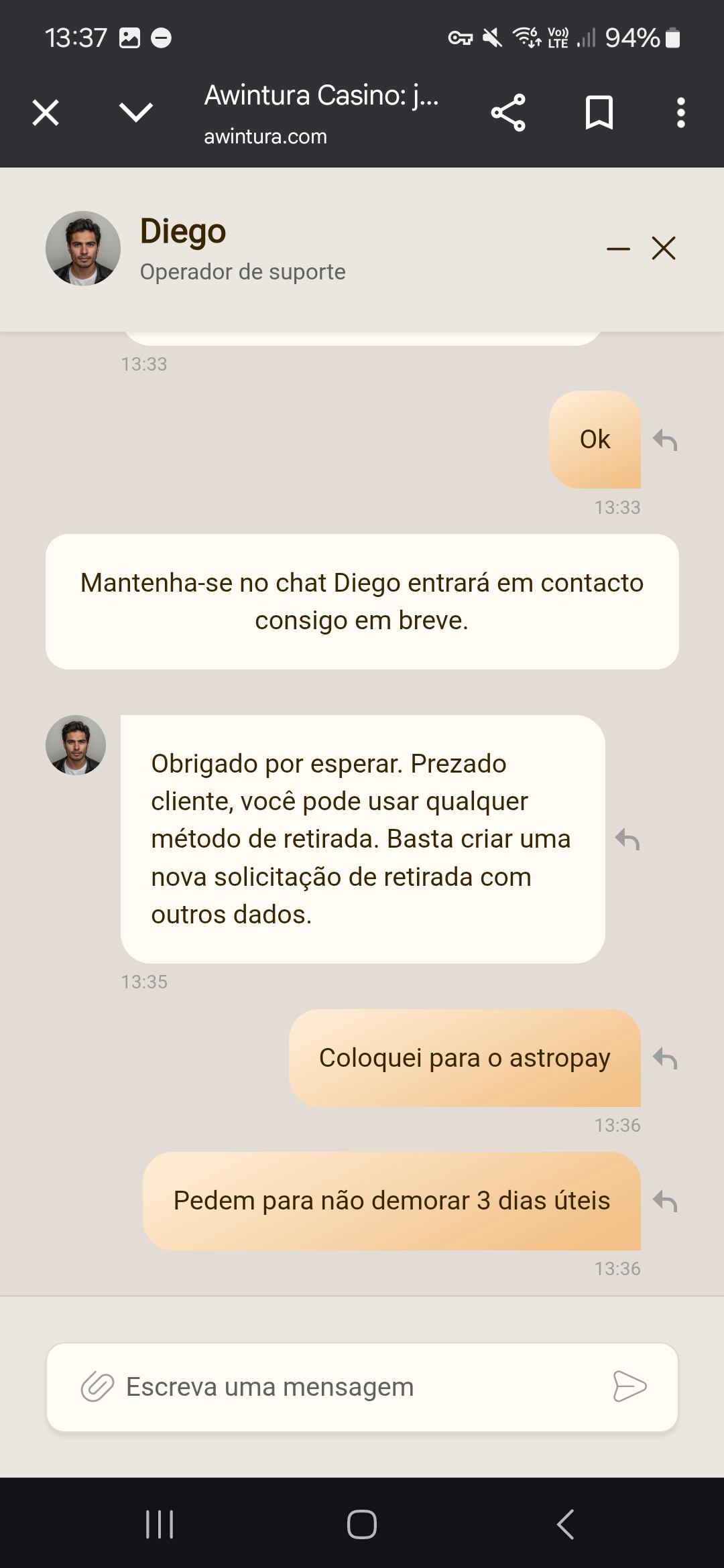This screenshot has width=724, height=1568.
Task: Share the Awintura Casino page
Action: tap(508, 113)
